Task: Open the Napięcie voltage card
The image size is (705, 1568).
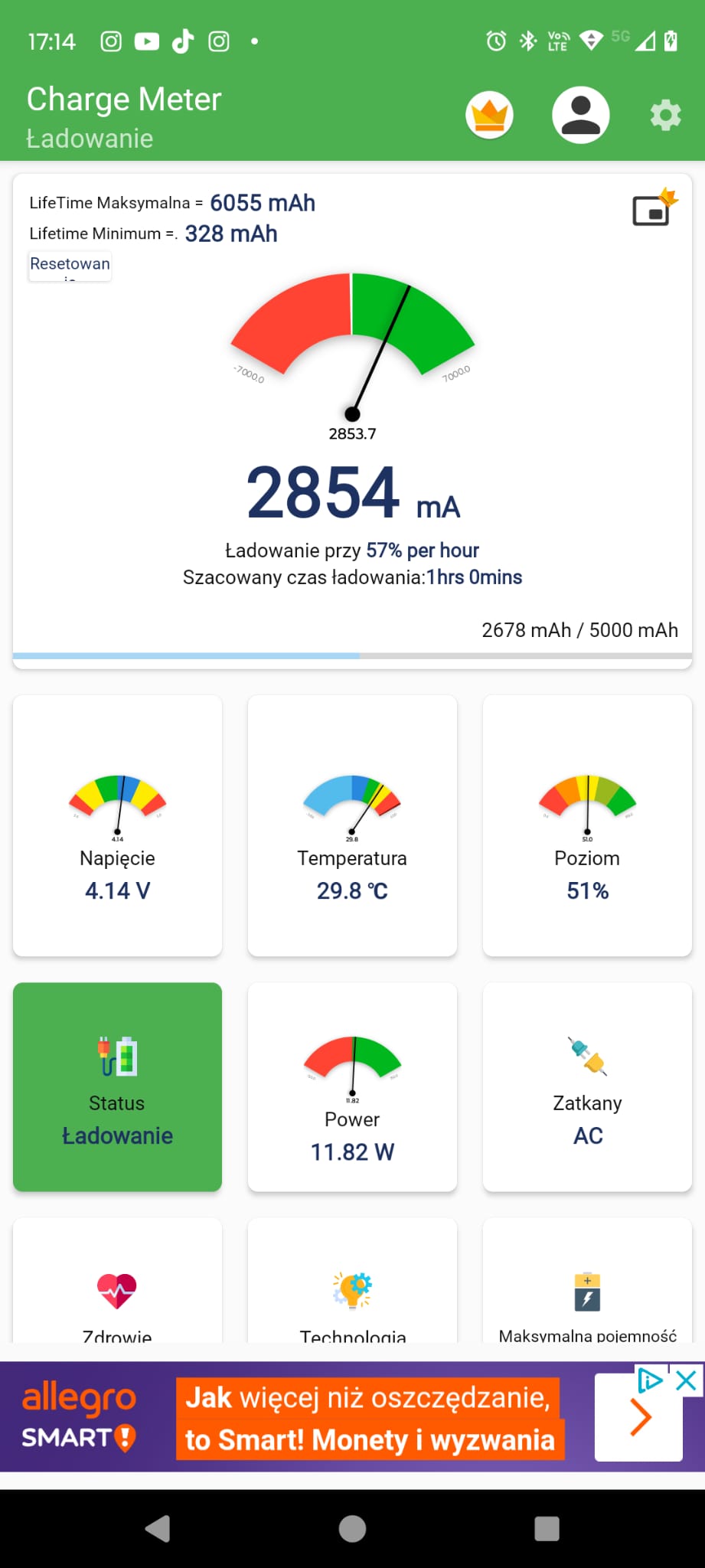Action: point(117,825)
